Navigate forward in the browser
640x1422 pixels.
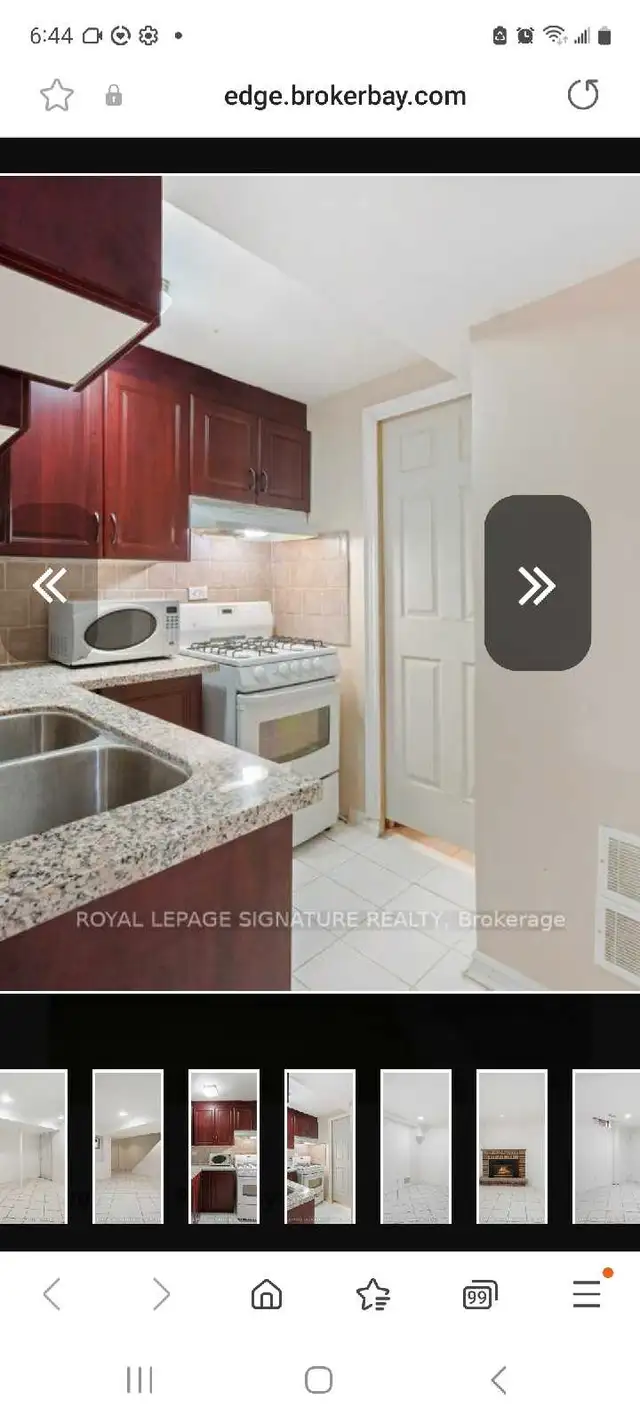point(160,1295)
